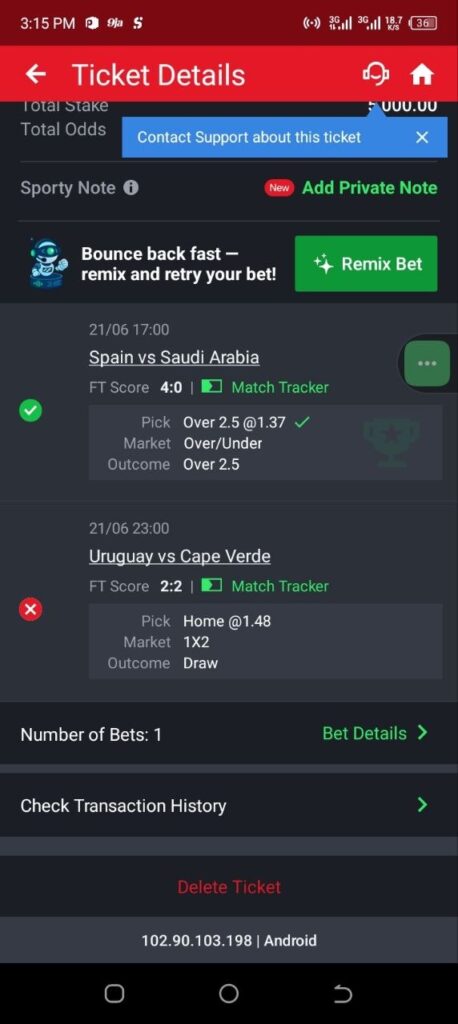458x1024 pixels.
Task: Go back from Ticket Details
Action: [x=35, y=74]
